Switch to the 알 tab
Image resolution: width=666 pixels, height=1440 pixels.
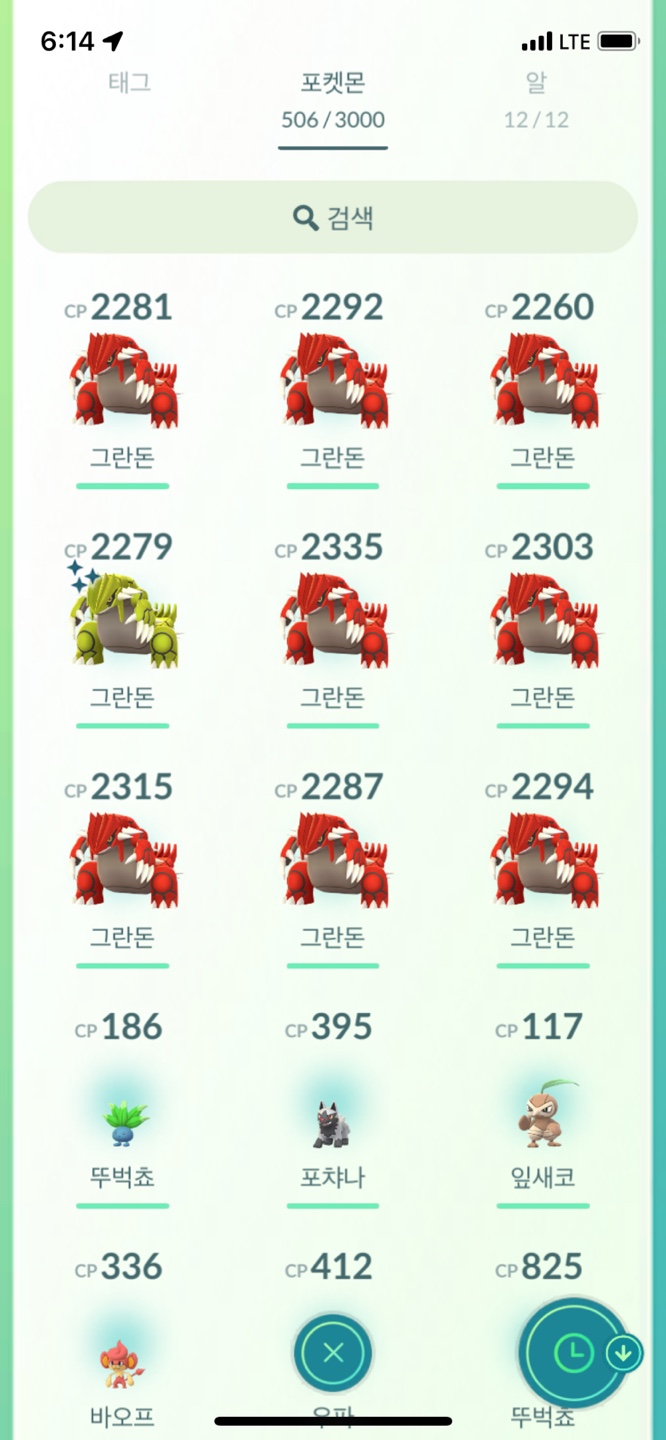point(536,83)
